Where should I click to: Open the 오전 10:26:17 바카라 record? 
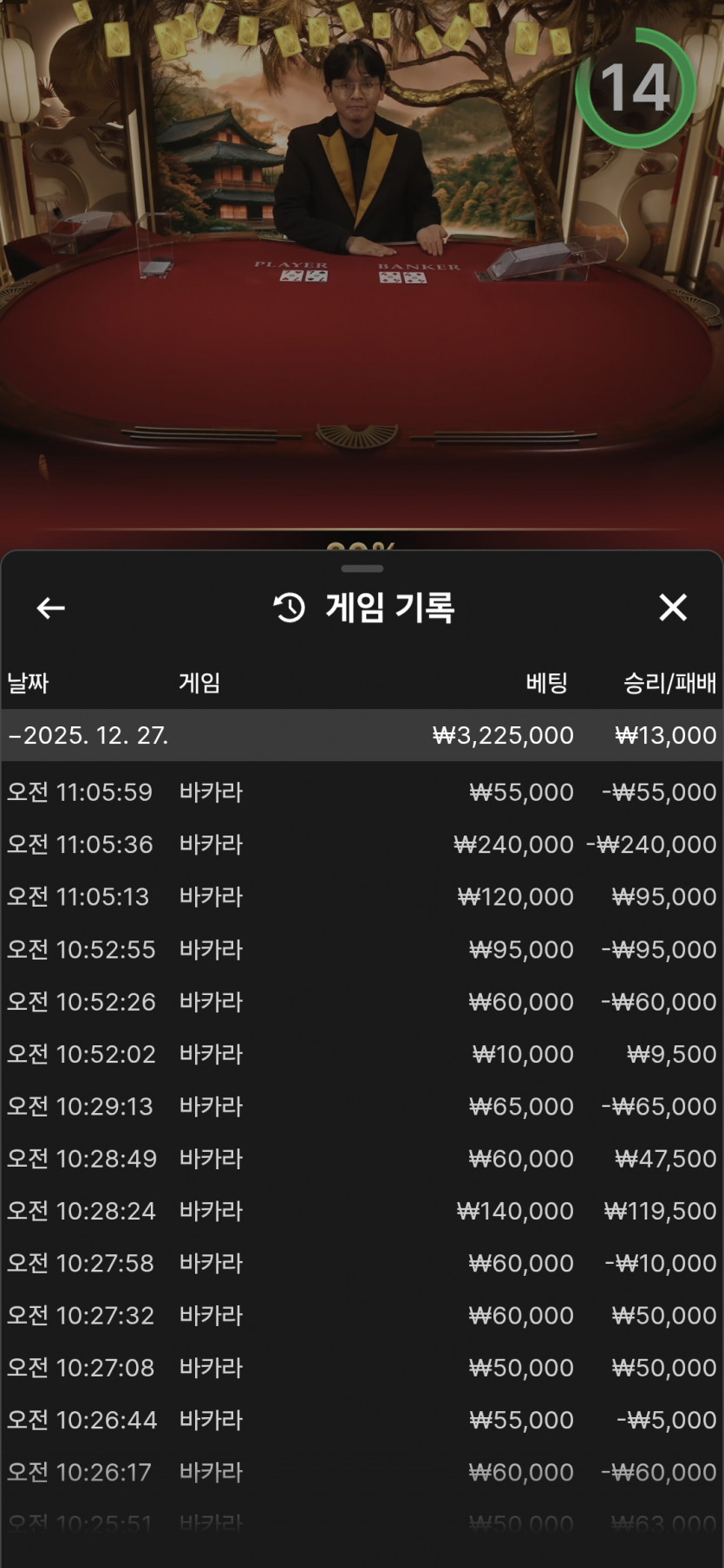[362, 1472]
